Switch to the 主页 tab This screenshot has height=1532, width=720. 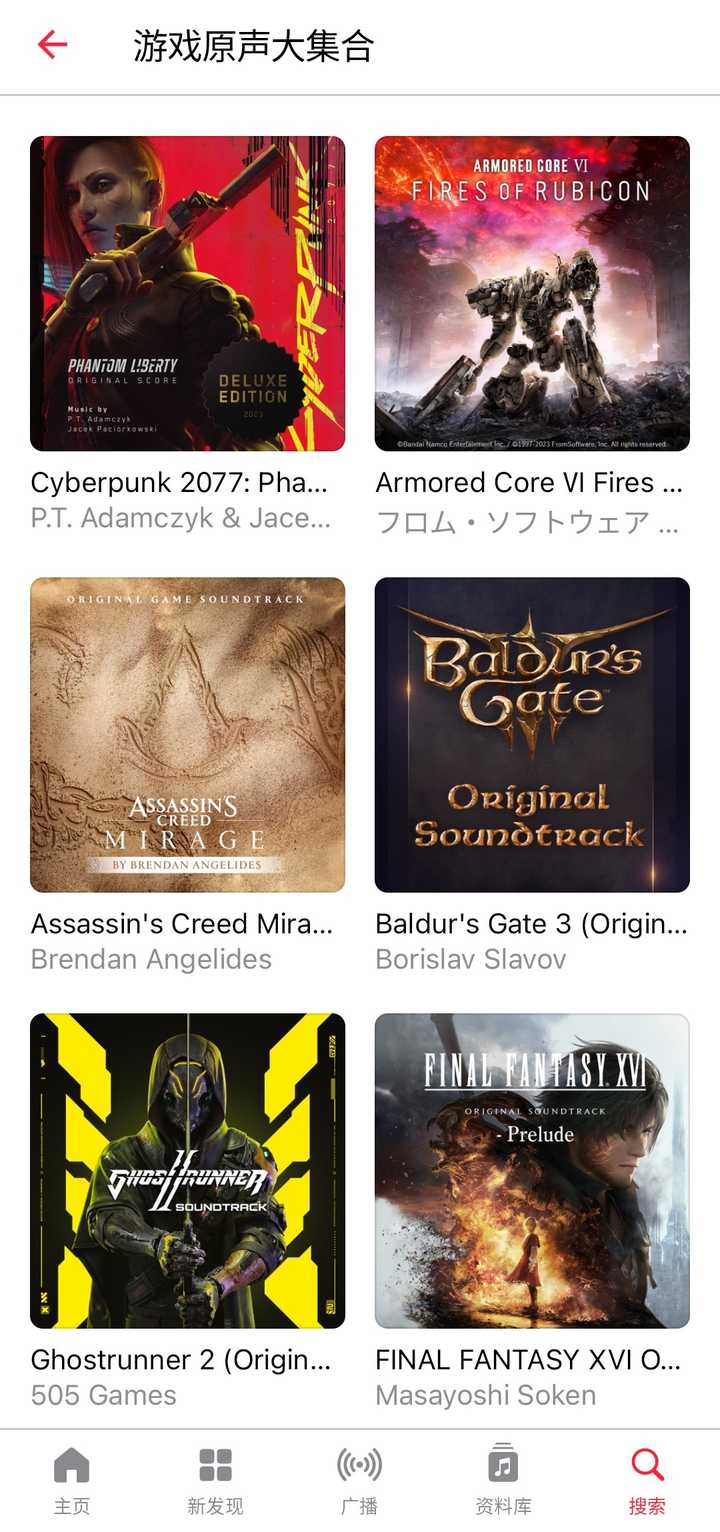pos(72,1480)
